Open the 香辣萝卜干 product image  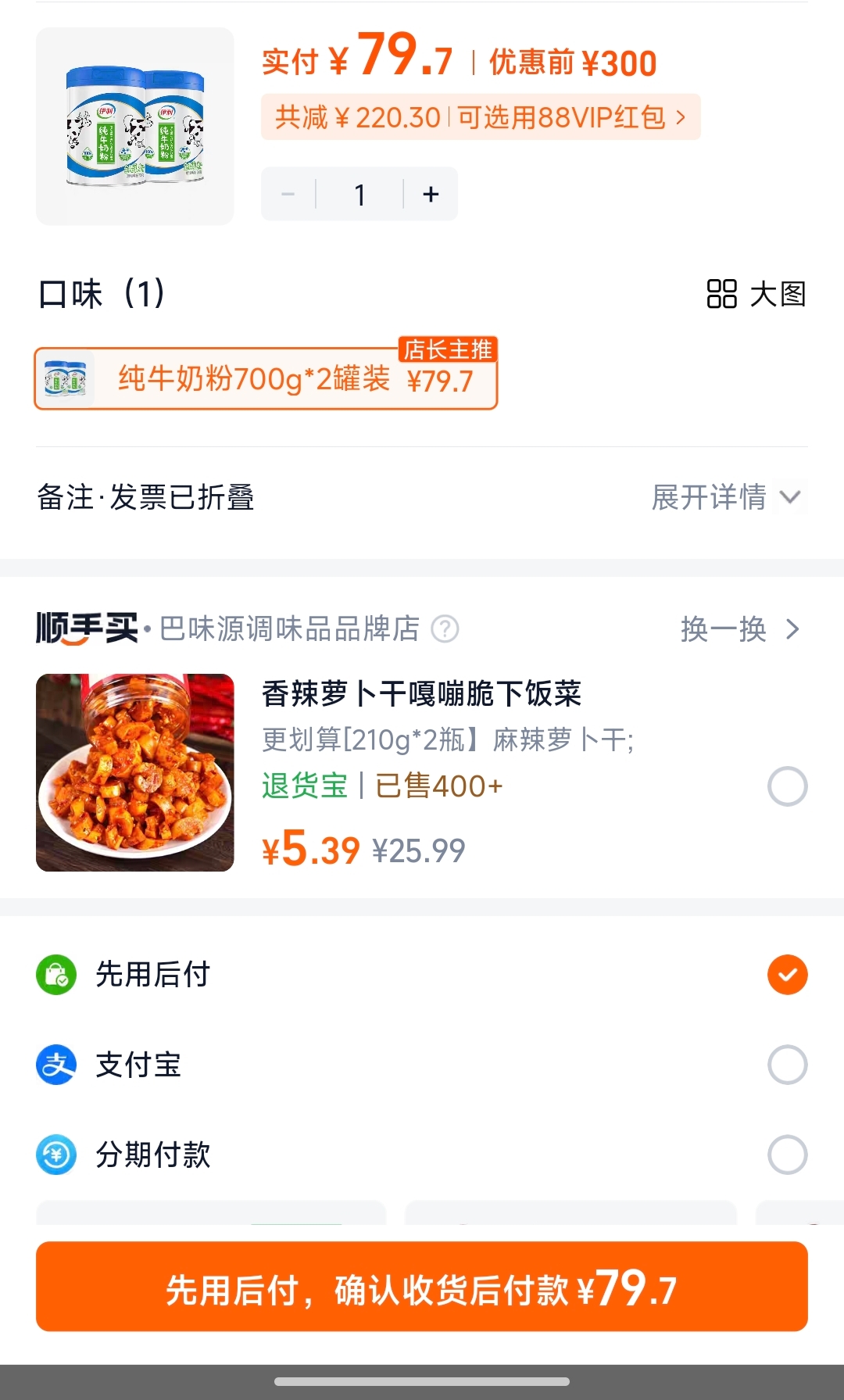[135, 772]
